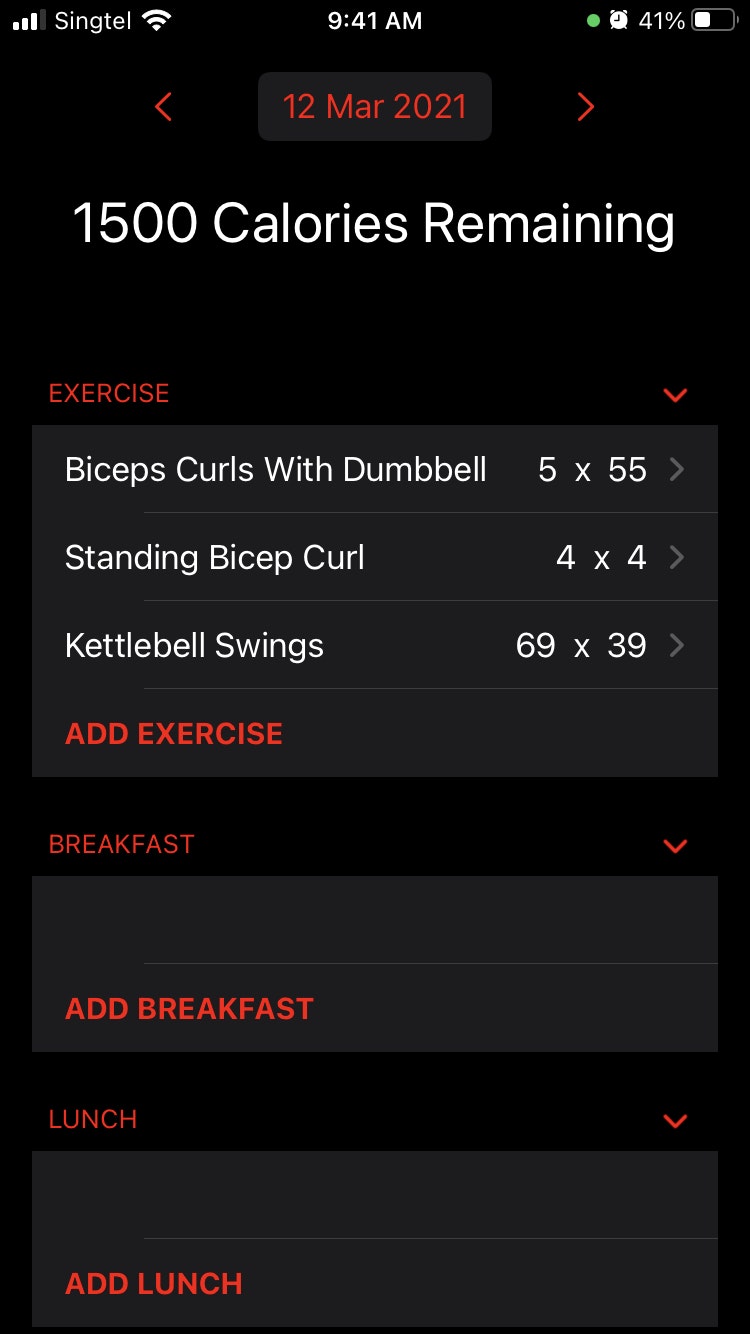Go to the previous day
The height and width of the screenshot is (1334, 750).
[x=164, y=107]
